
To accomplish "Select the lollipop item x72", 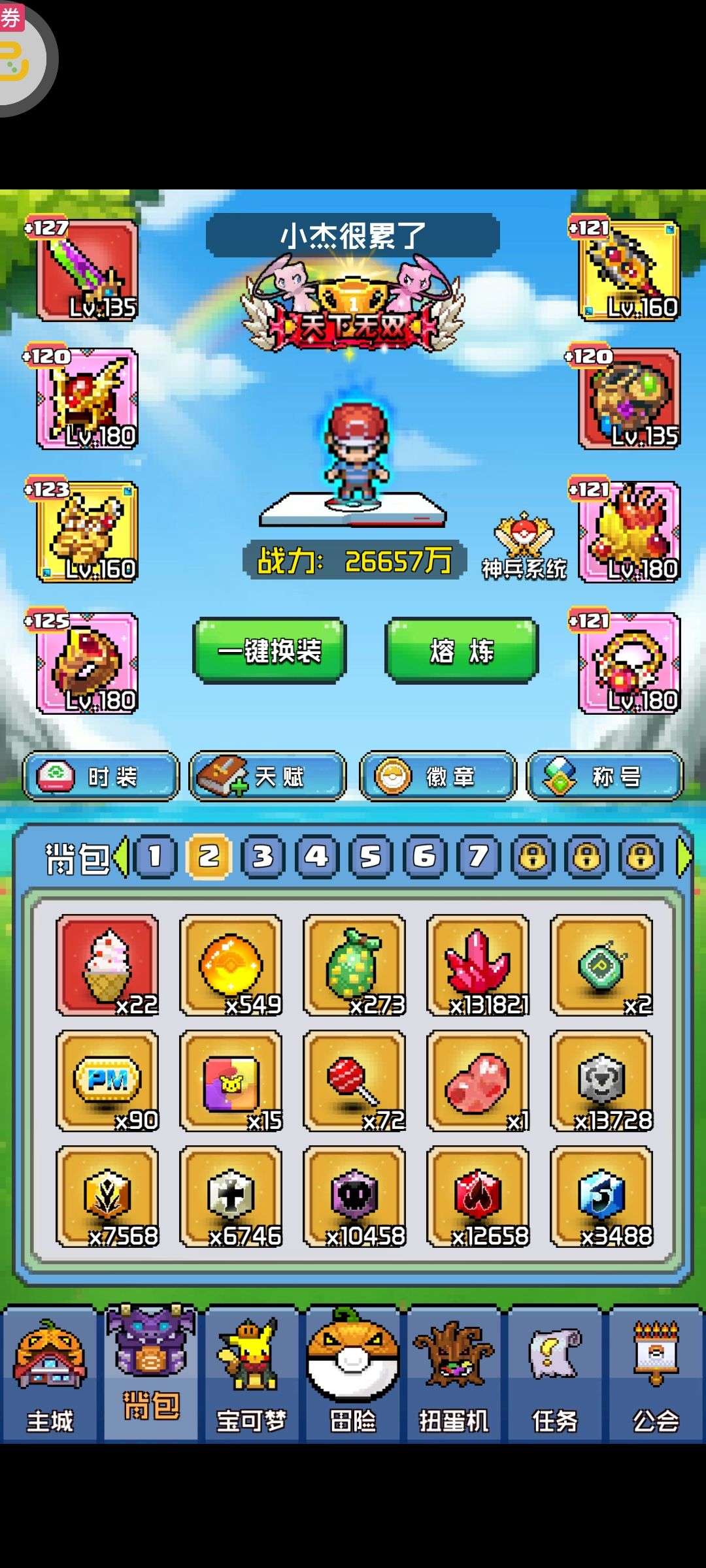I will pos(354,1081).
